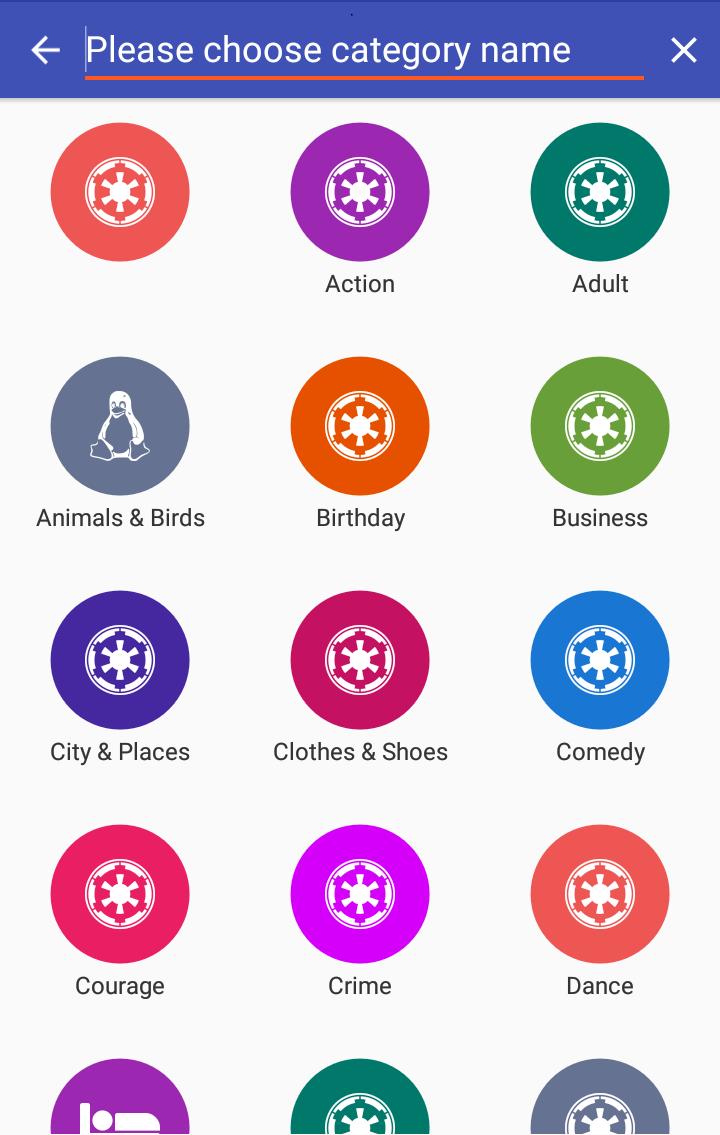The image size is (720, 1135).
Task: Go back using the arrow icon
Action: pos(46,50)
